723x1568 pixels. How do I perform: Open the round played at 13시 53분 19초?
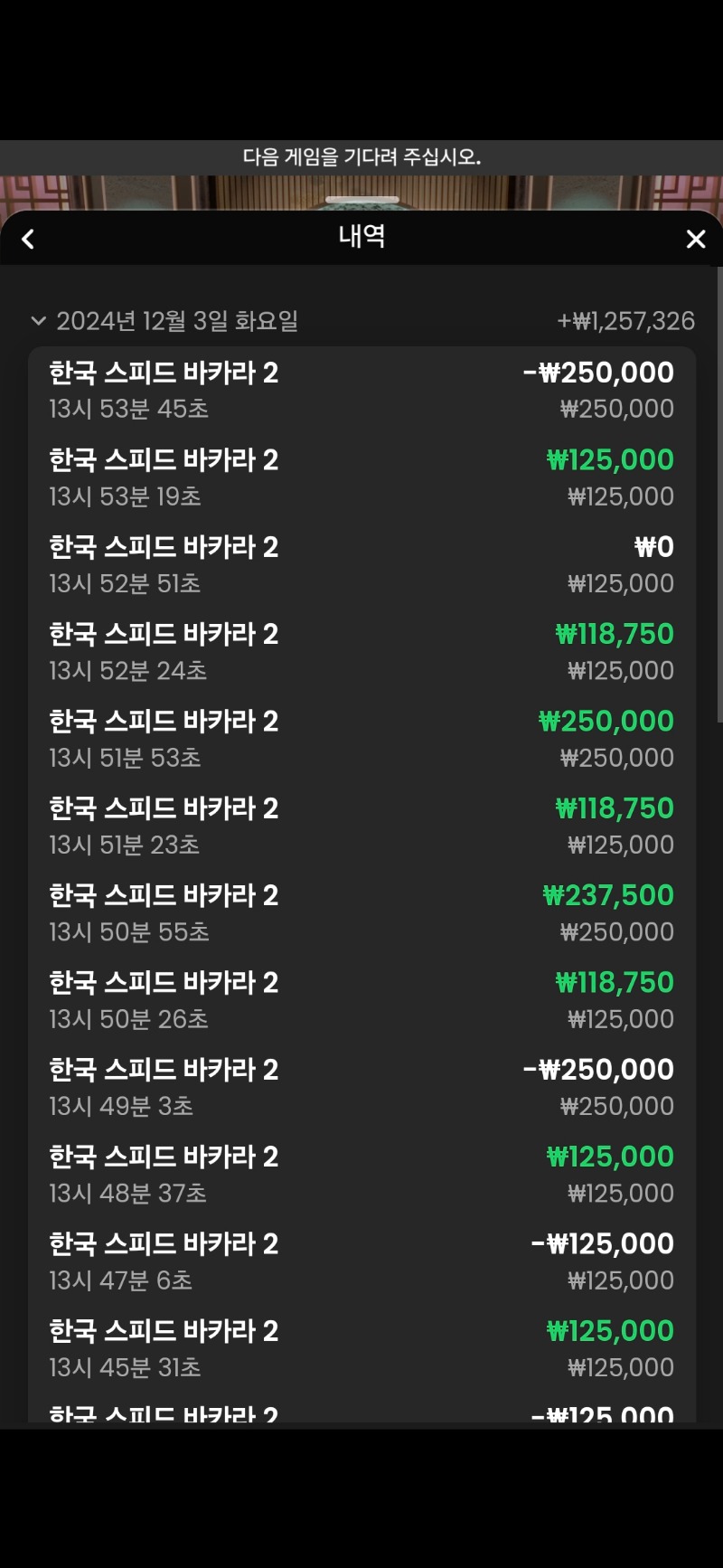coord(361,477)
